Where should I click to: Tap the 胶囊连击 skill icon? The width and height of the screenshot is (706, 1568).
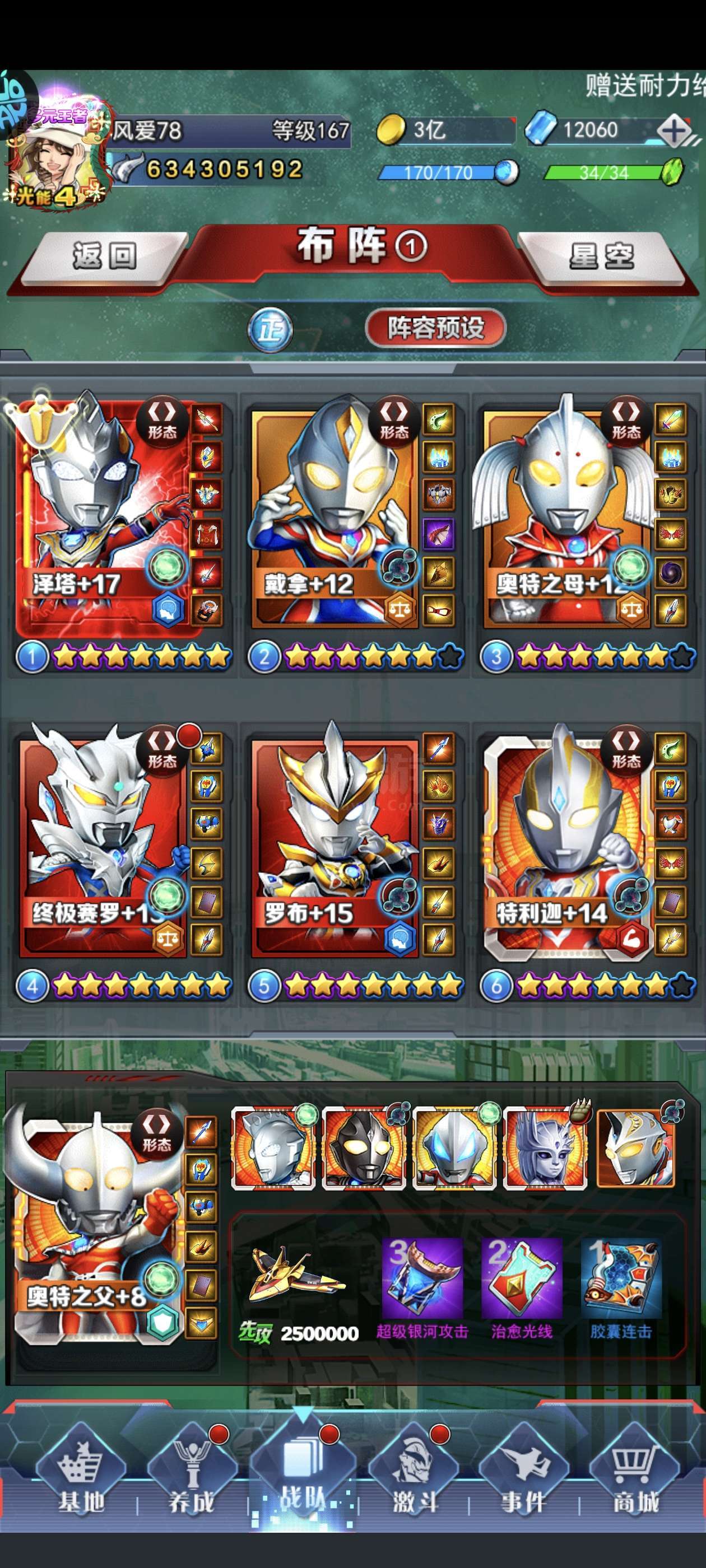[620, 1278]
